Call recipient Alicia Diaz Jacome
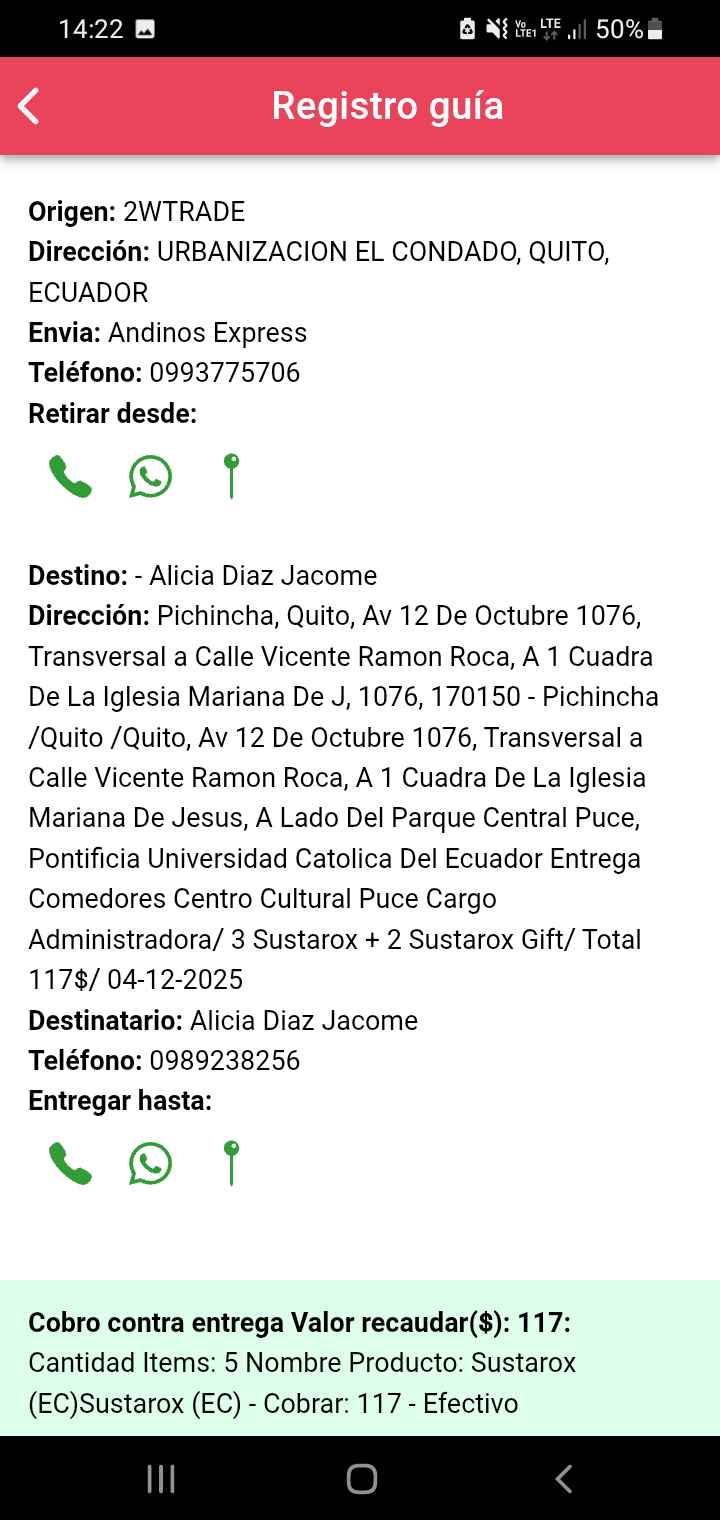 [70, 1163]
